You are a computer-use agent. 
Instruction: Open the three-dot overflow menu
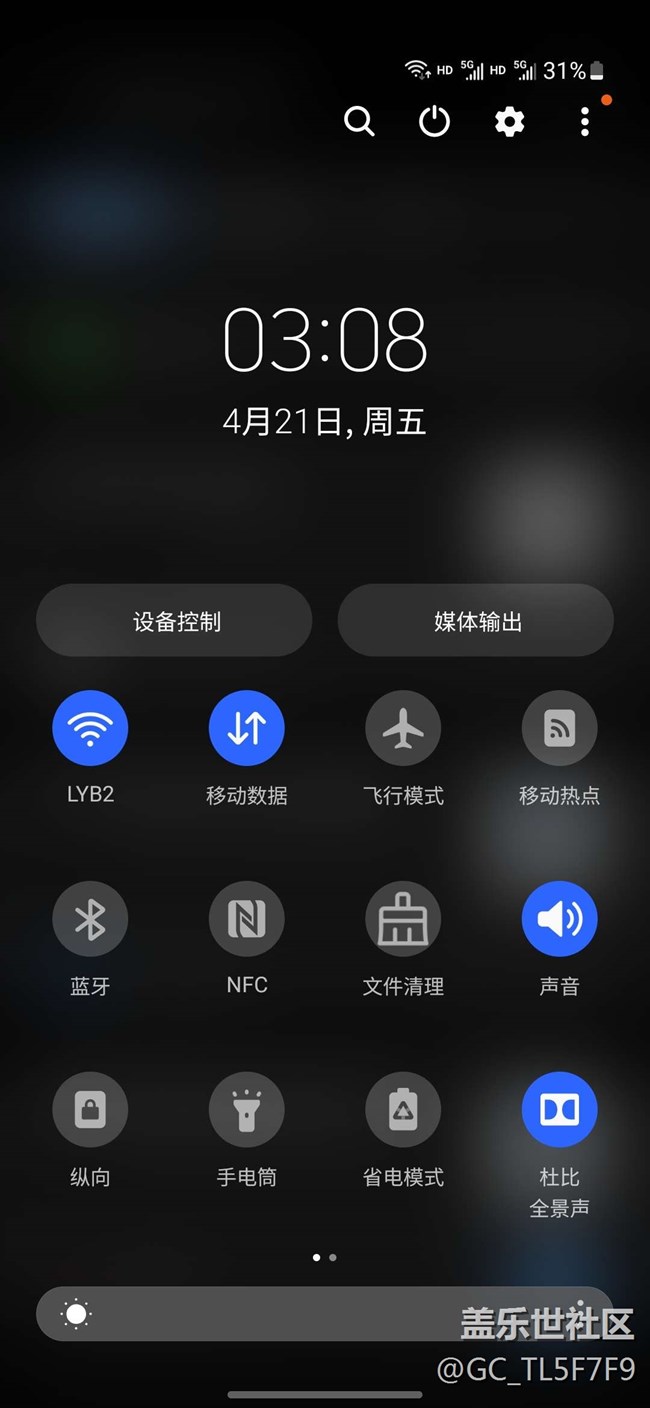pyautogui.click(x=585, y=122)
